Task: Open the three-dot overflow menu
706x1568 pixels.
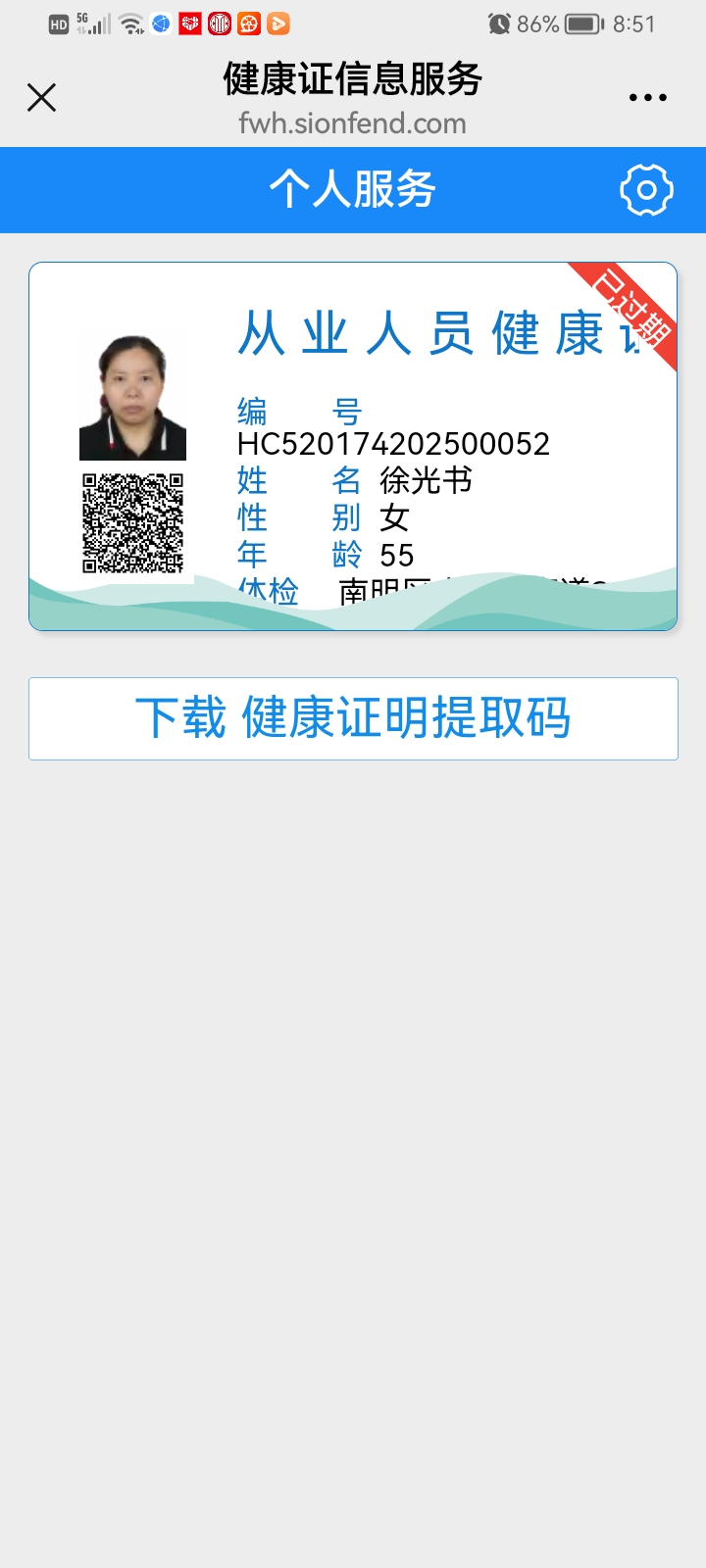Action: click(647, 97)
